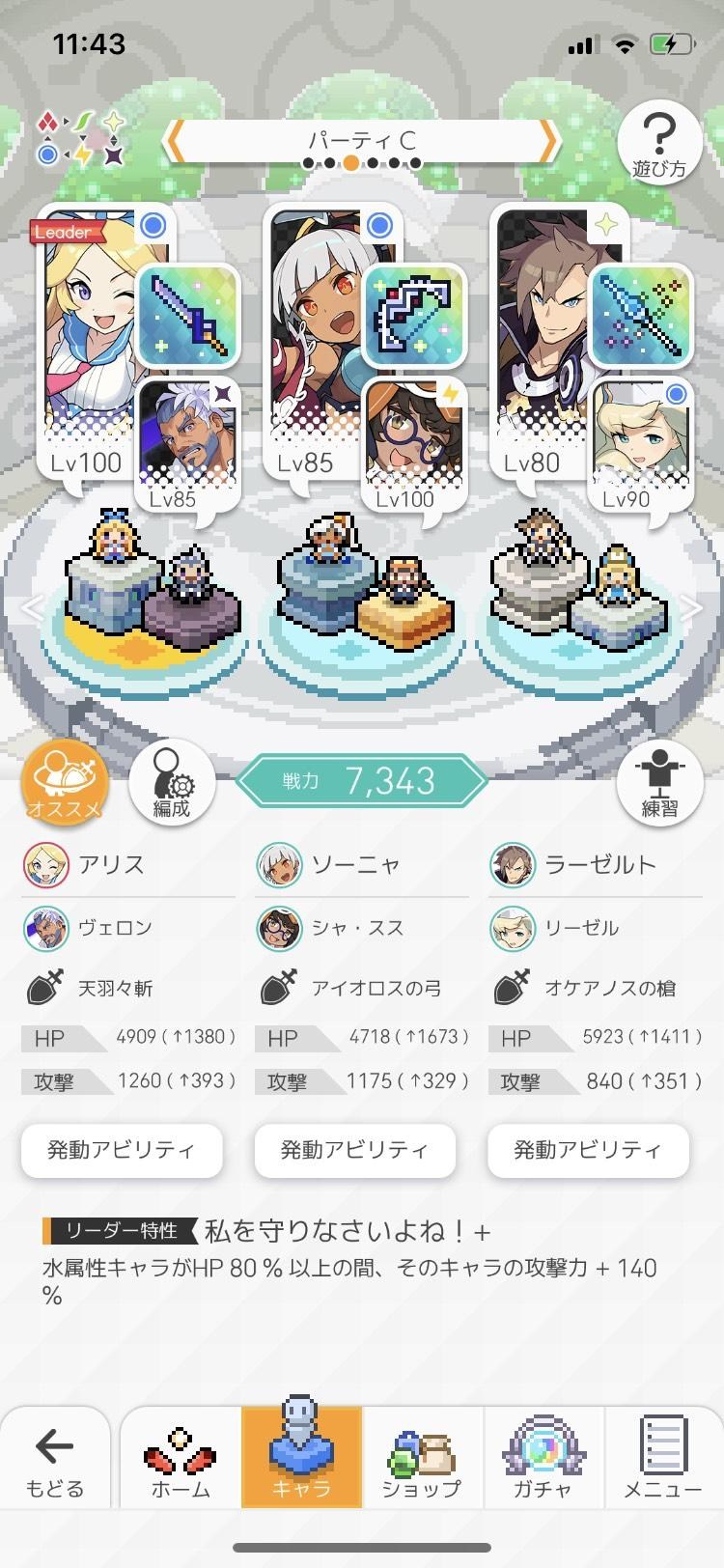Tap the もどる back button
Image resolution: width=724 pixels, height=1568 pixels.
(55, 1460)
